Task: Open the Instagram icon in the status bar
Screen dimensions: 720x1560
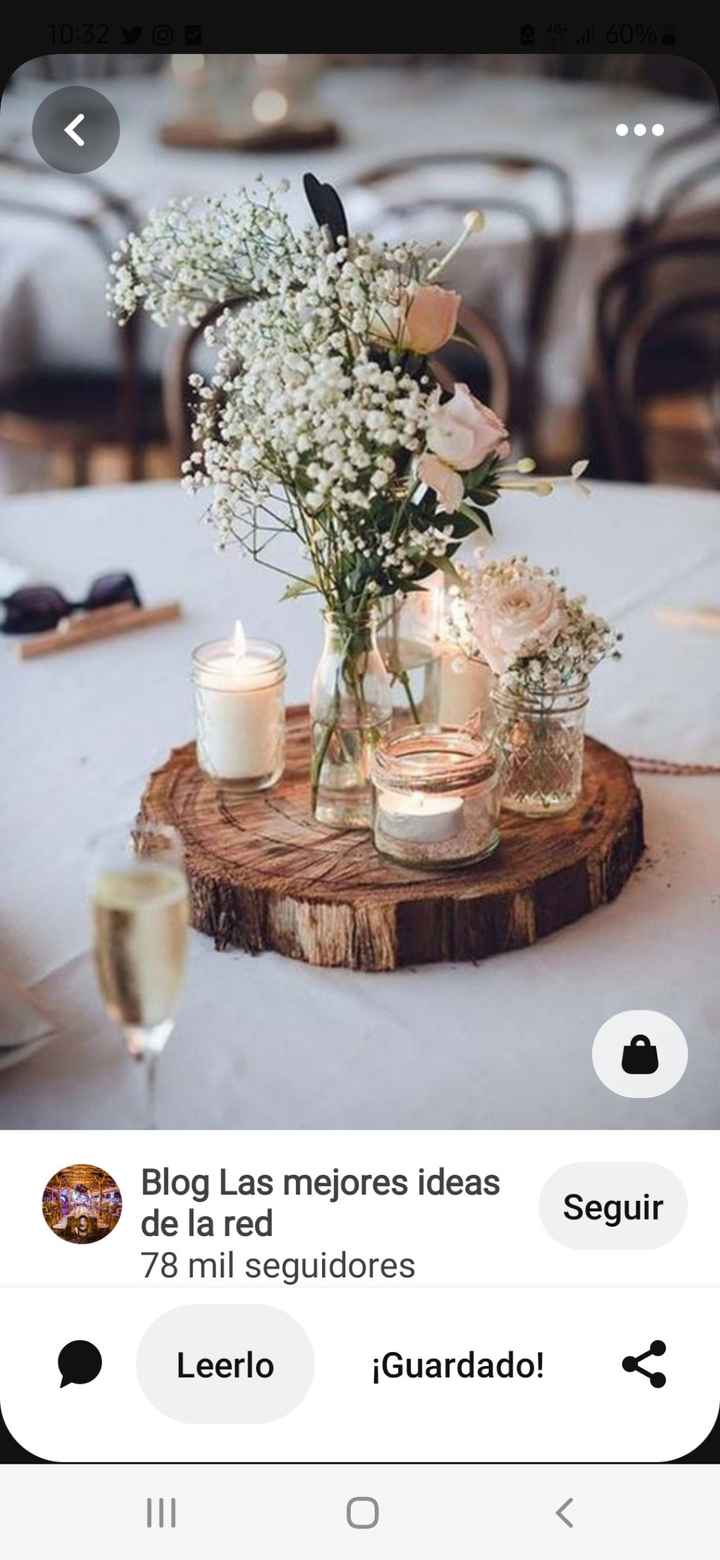Action: 162,33
